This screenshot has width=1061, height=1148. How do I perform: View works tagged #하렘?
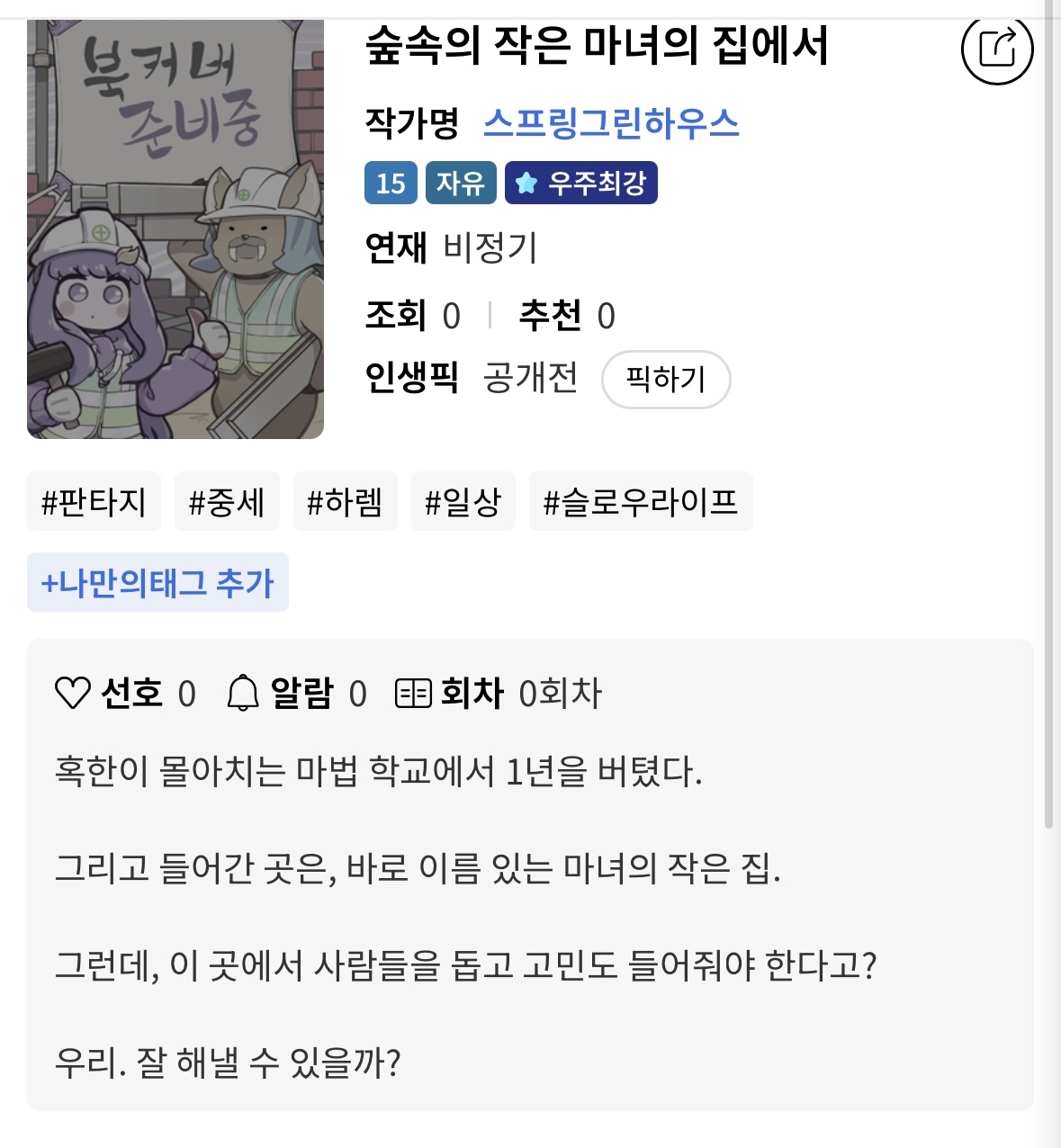pyautogui.click(x=345, y=501)
